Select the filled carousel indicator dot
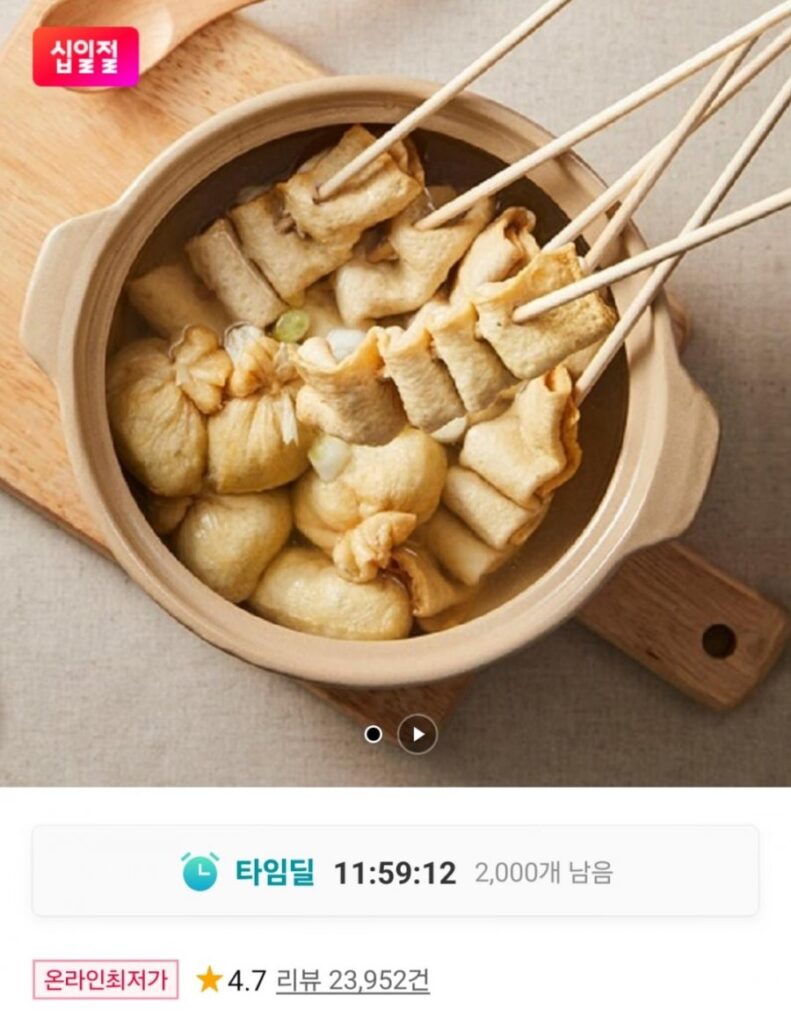This screenshot has height=1024, width=791. click(x=374, y=734)
